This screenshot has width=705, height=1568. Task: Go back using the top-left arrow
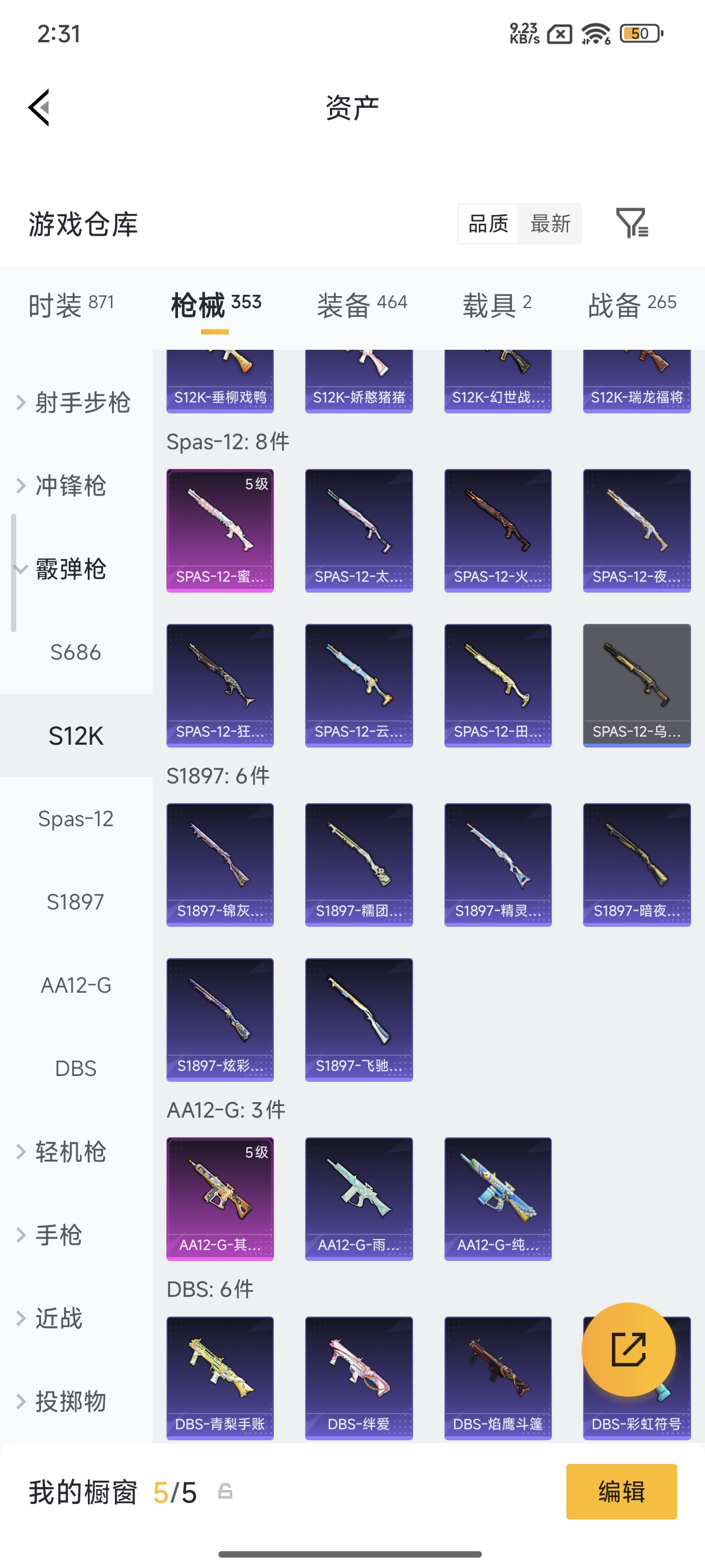(39, 108)
